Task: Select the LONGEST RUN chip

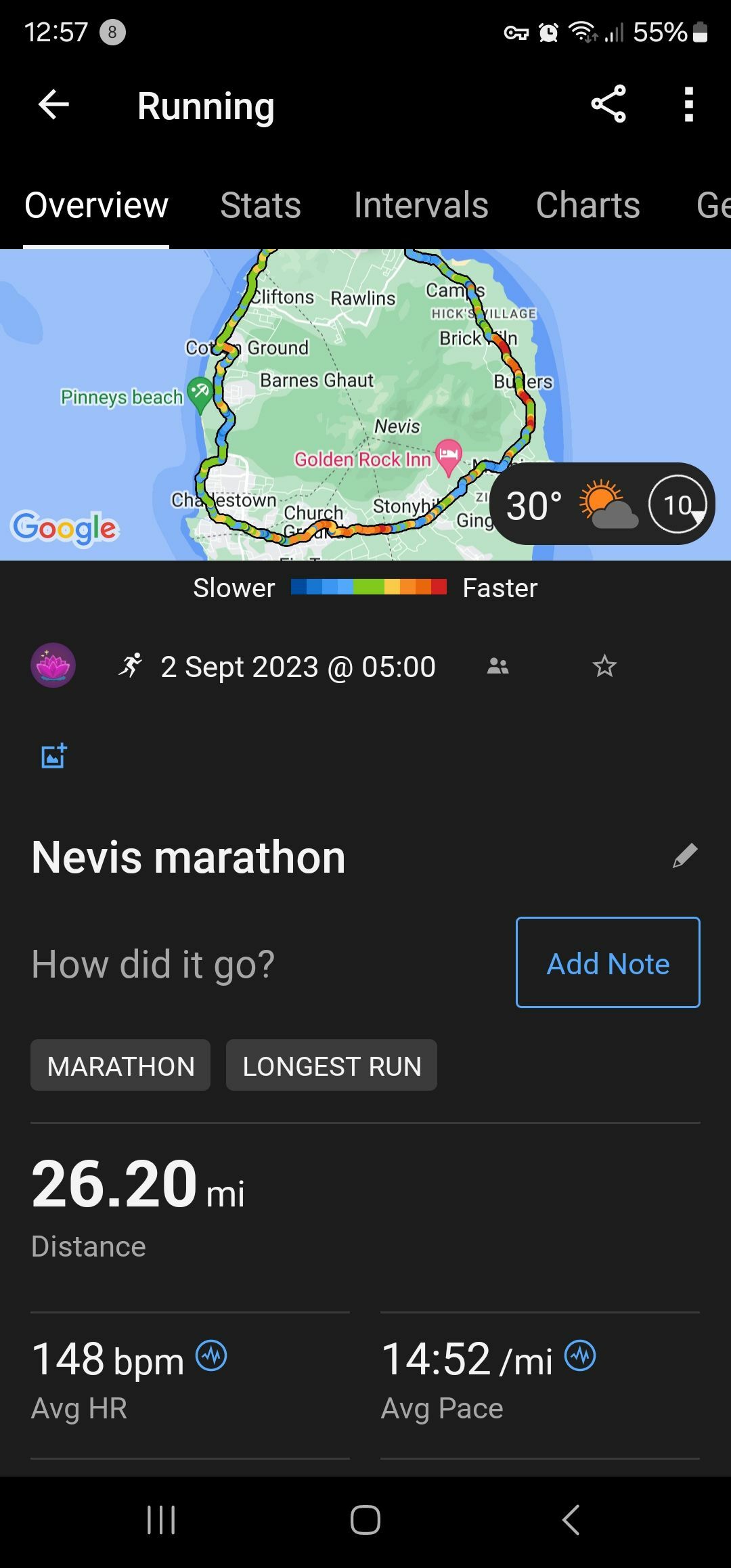Action: coord(332,1066)
